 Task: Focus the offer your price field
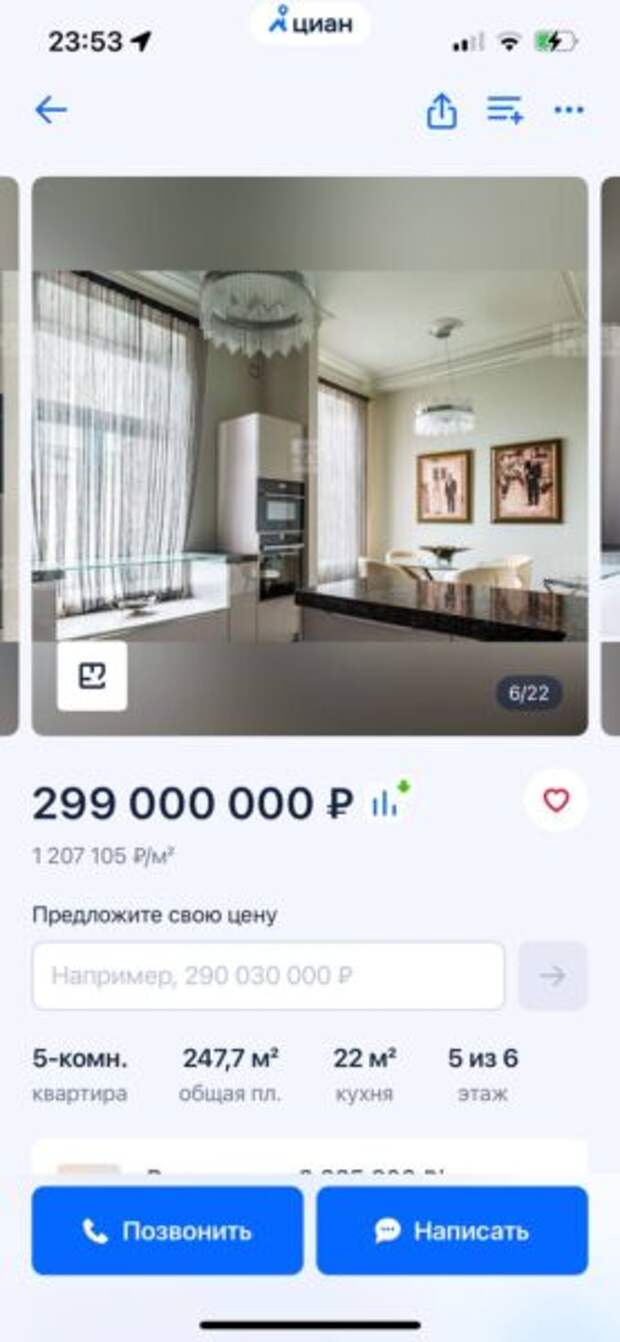coord(268,975)
